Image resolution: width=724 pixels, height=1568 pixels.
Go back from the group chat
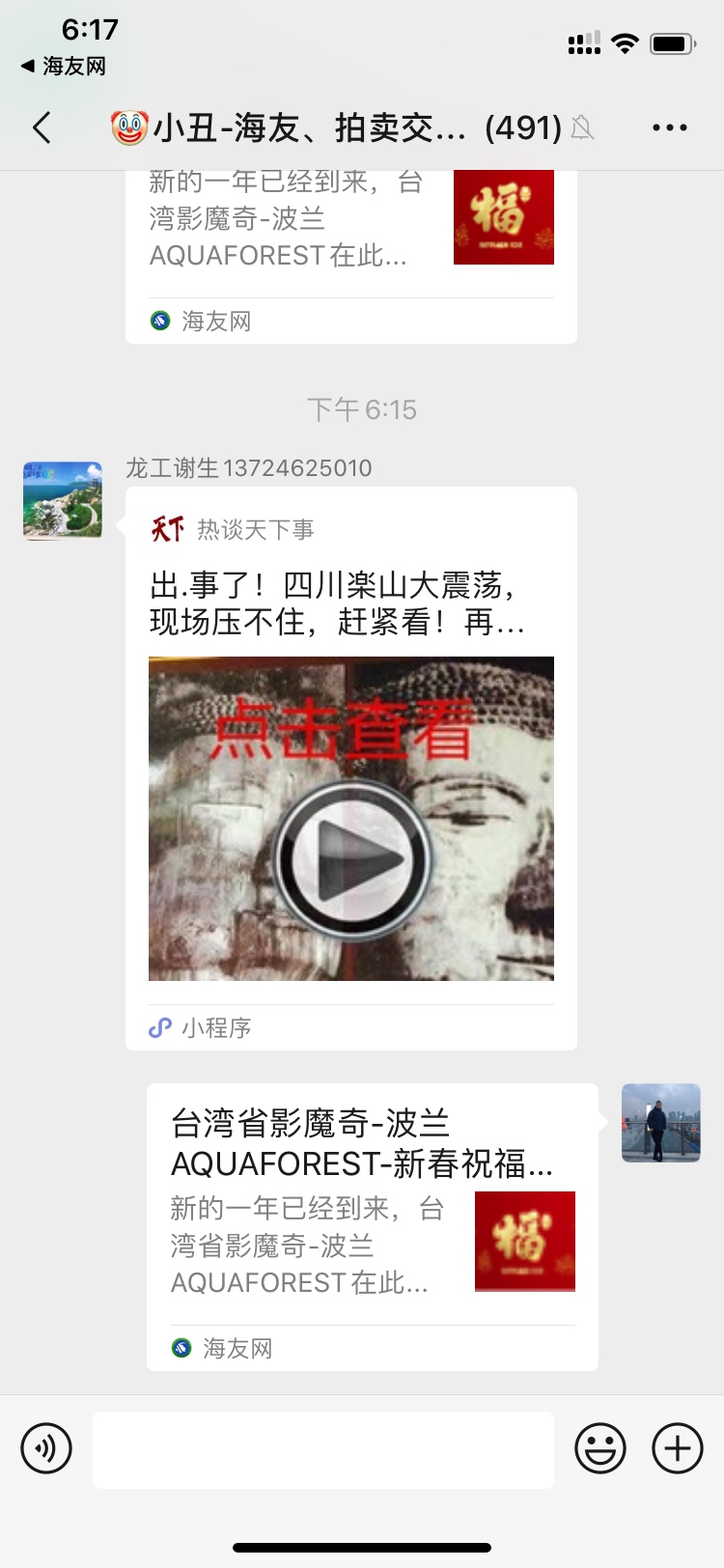pyautogui.click(x=42, y=127)
